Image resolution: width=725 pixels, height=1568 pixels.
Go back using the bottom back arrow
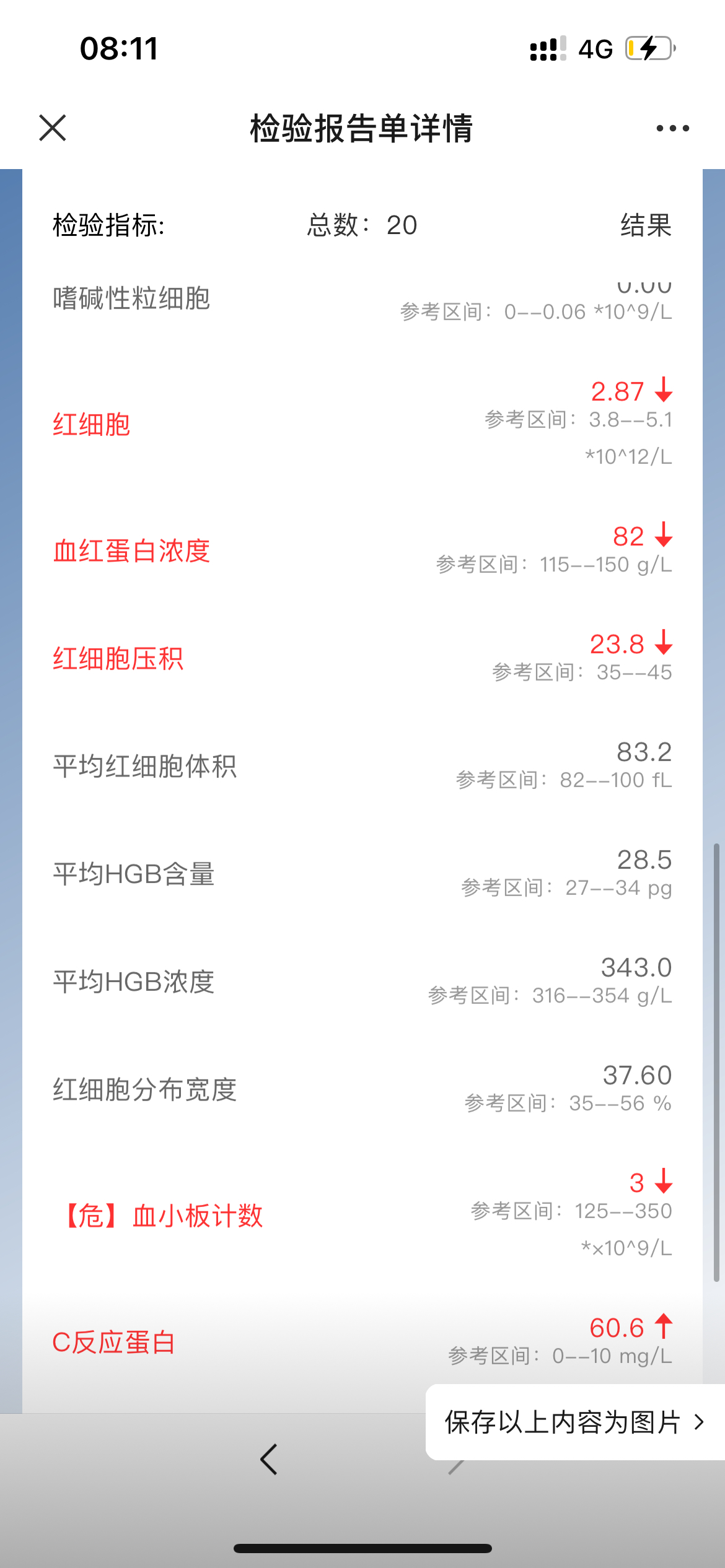coord(269,1460)
